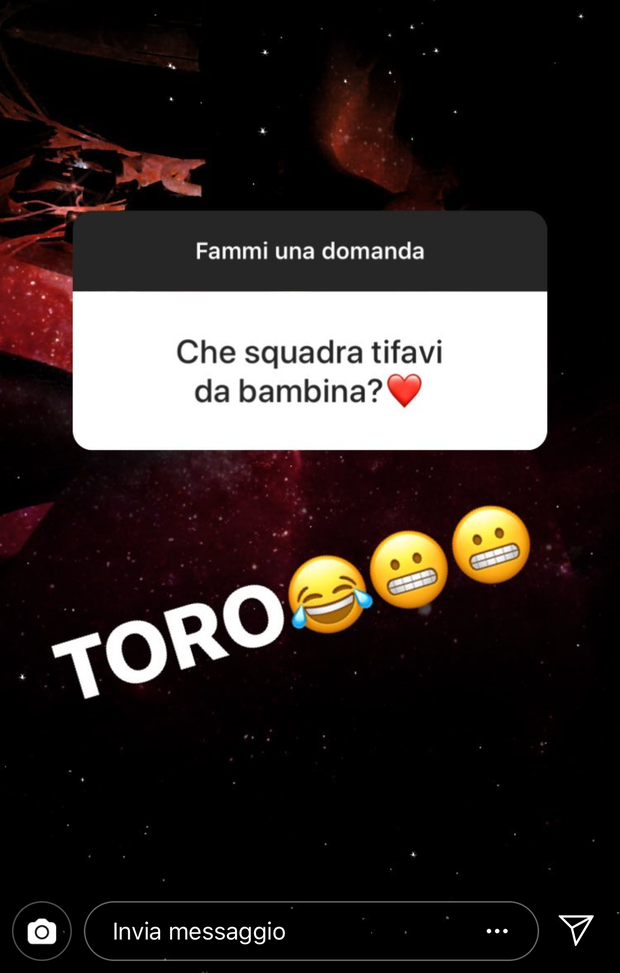The image size is (620, 973).
Task: Share the story with the paper-plane icon
Action: [576, 930]
